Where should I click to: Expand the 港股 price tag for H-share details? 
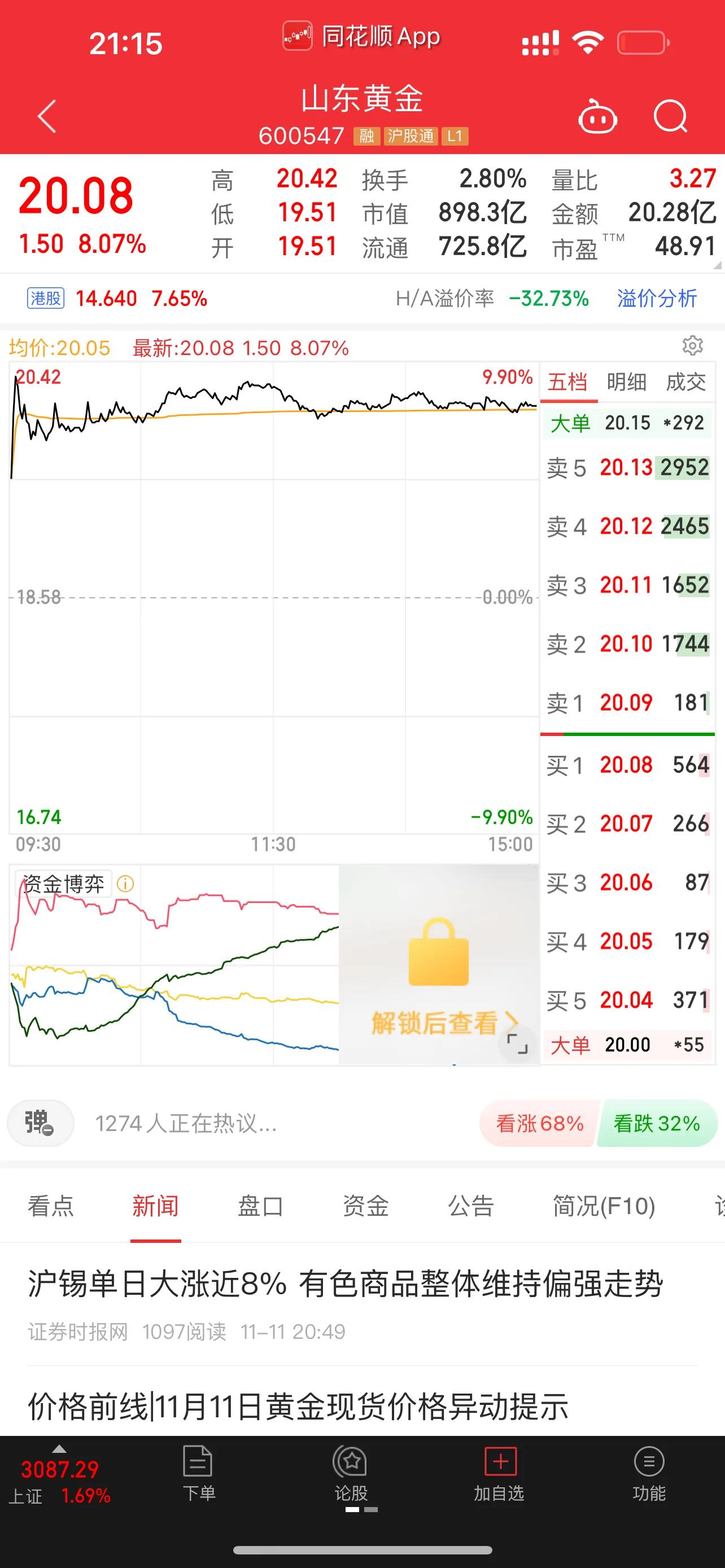[45, 298]
